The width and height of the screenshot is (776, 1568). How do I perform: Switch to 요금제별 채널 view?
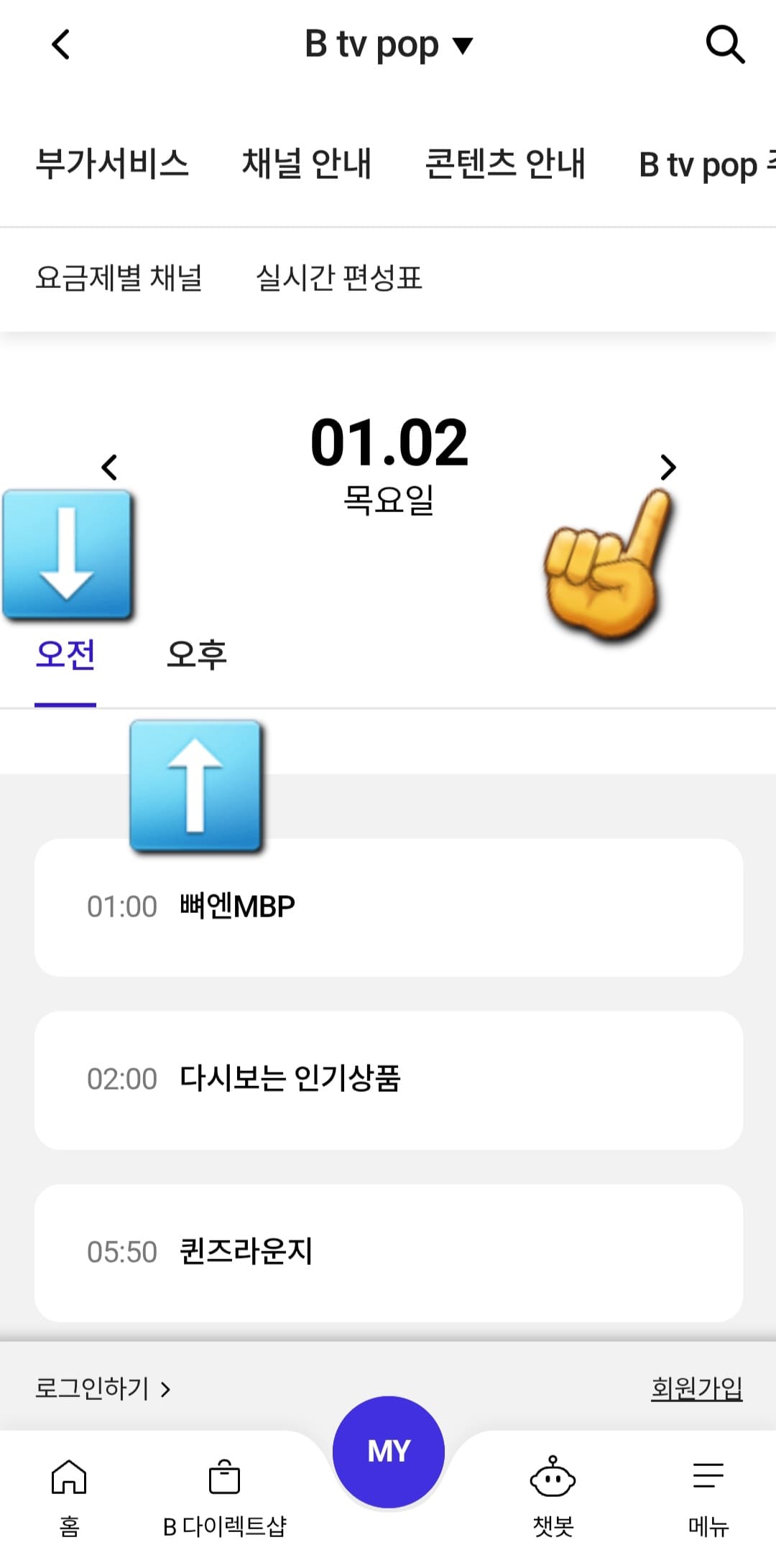click(119, 279)
